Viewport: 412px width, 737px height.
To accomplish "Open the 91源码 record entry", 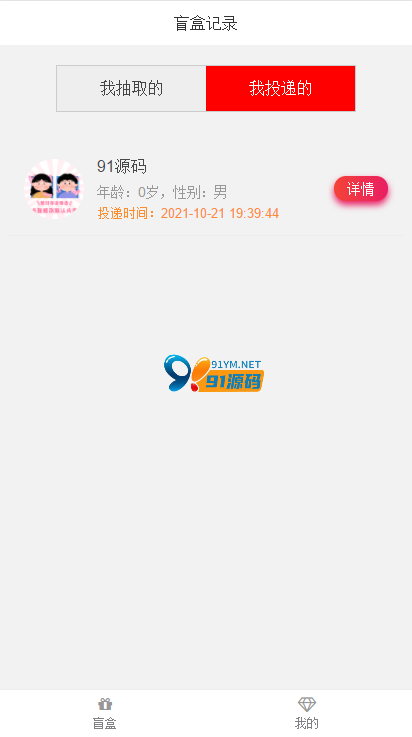I will point(206,188).
